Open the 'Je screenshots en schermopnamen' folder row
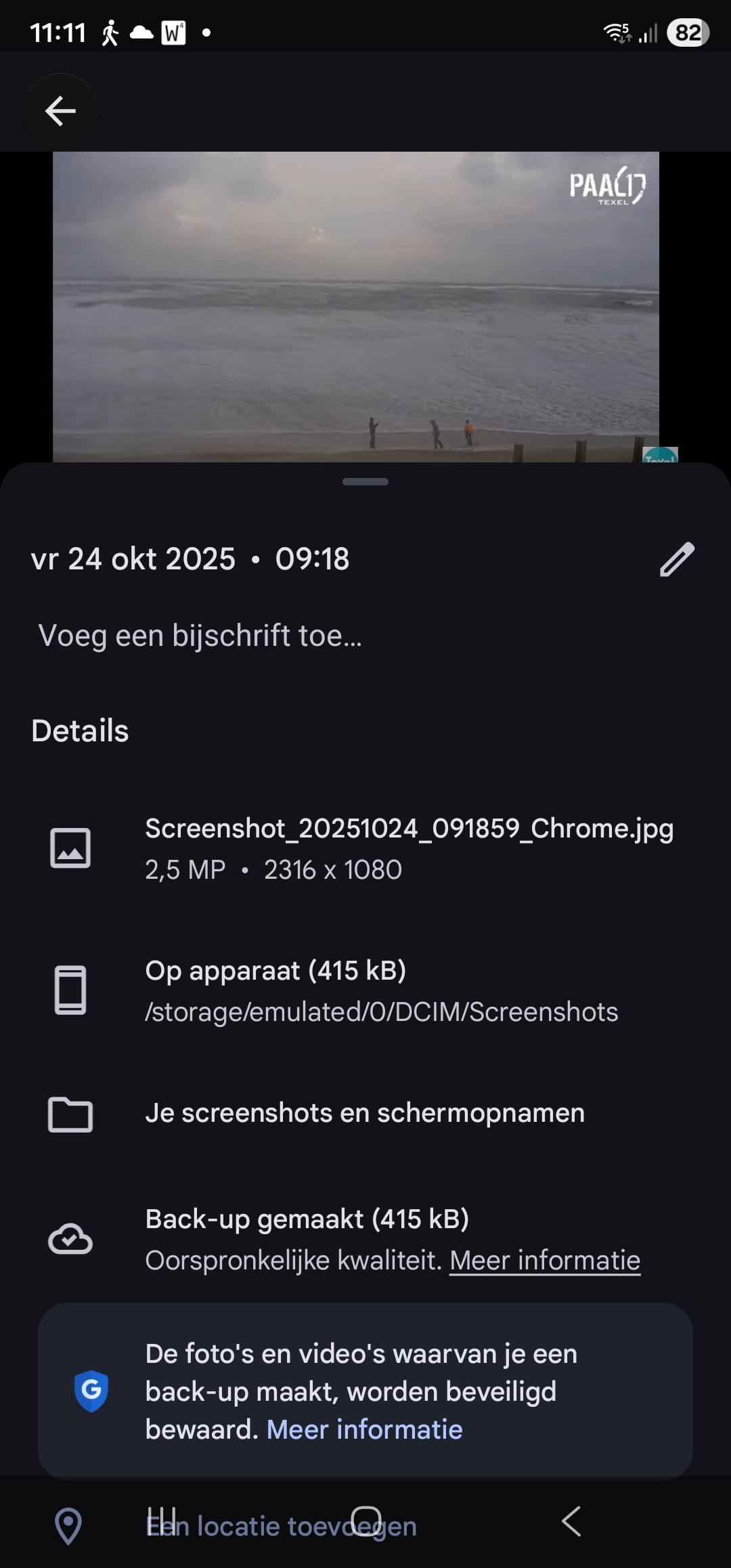The width and height of the screenshot is (731, 1568). pyautogui.click(x=364, y=1113)
